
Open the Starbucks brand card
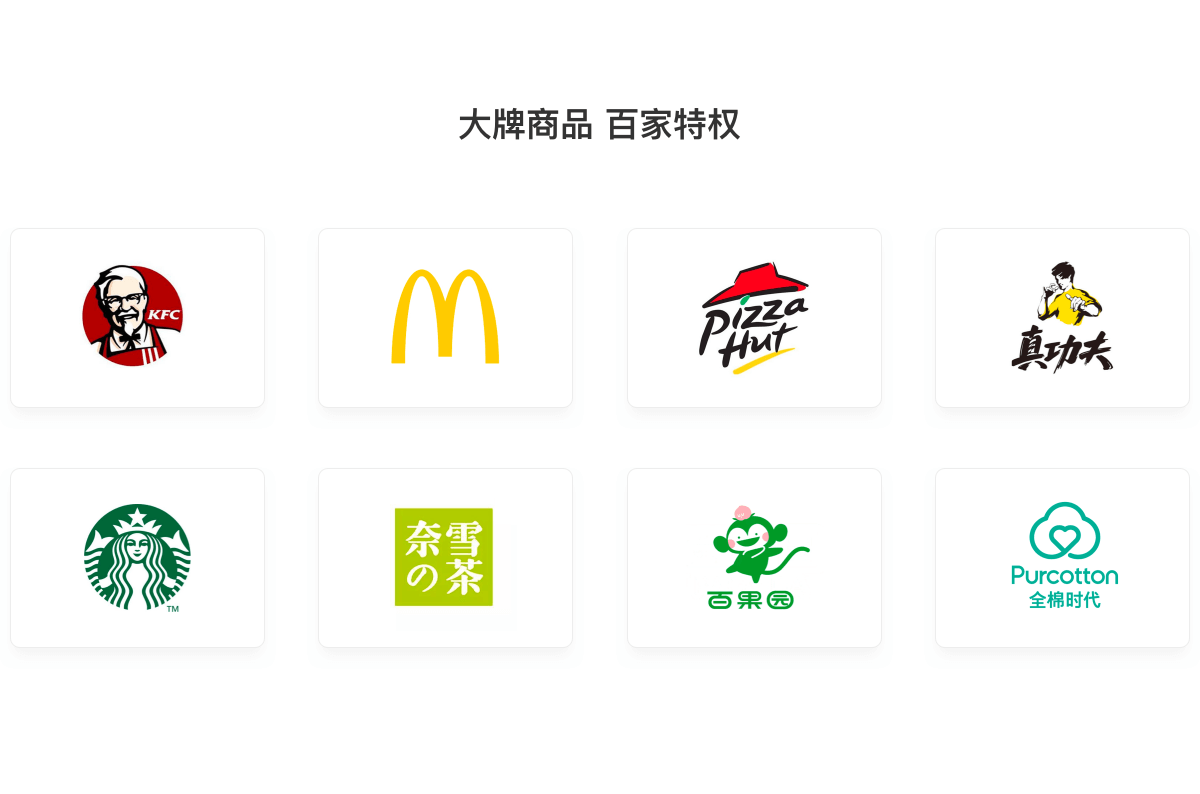(x=137, y=557)
